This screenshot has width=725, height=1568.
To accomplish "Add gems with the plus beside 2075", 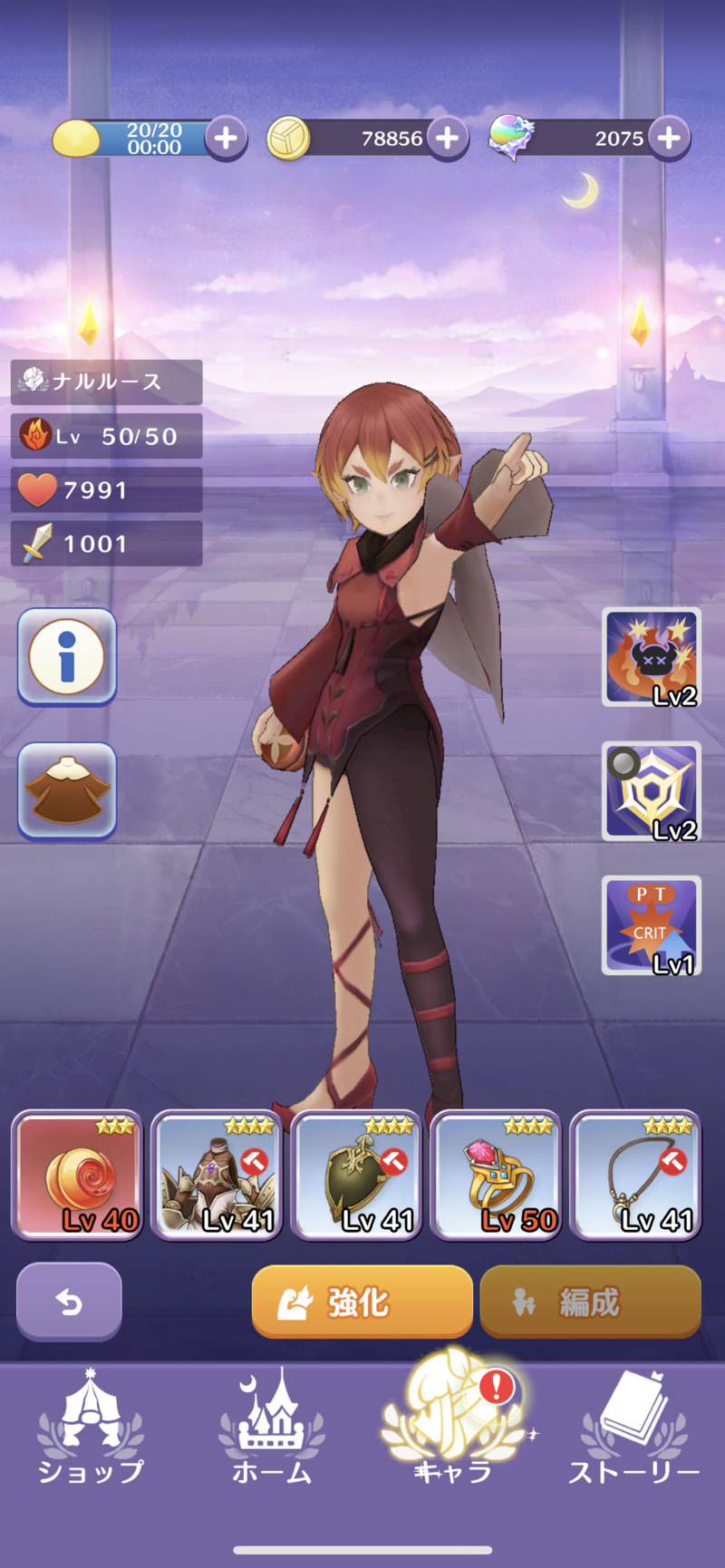I will click(669, 139).
